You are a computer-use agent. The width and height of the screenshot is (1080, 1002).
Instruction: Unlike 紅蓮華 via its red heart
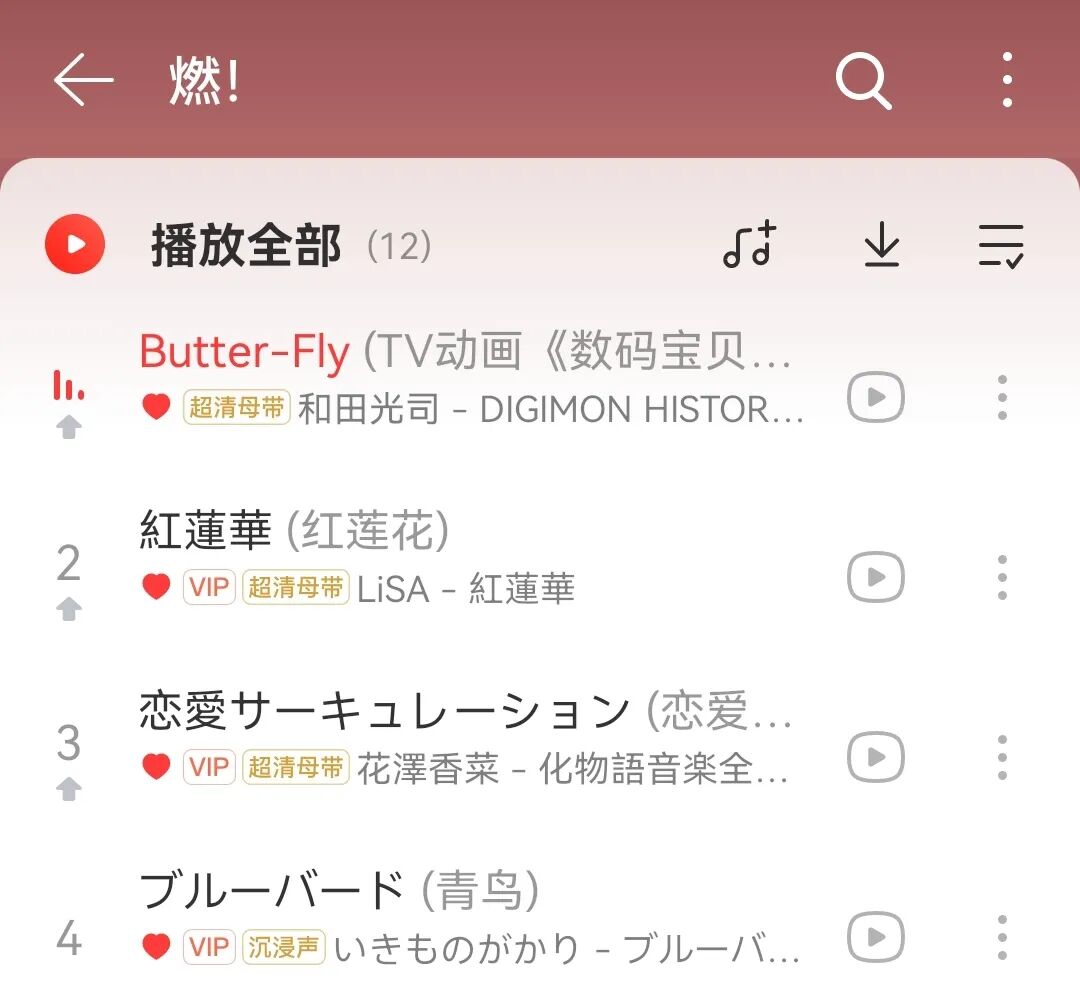click(x=156, y=587)
